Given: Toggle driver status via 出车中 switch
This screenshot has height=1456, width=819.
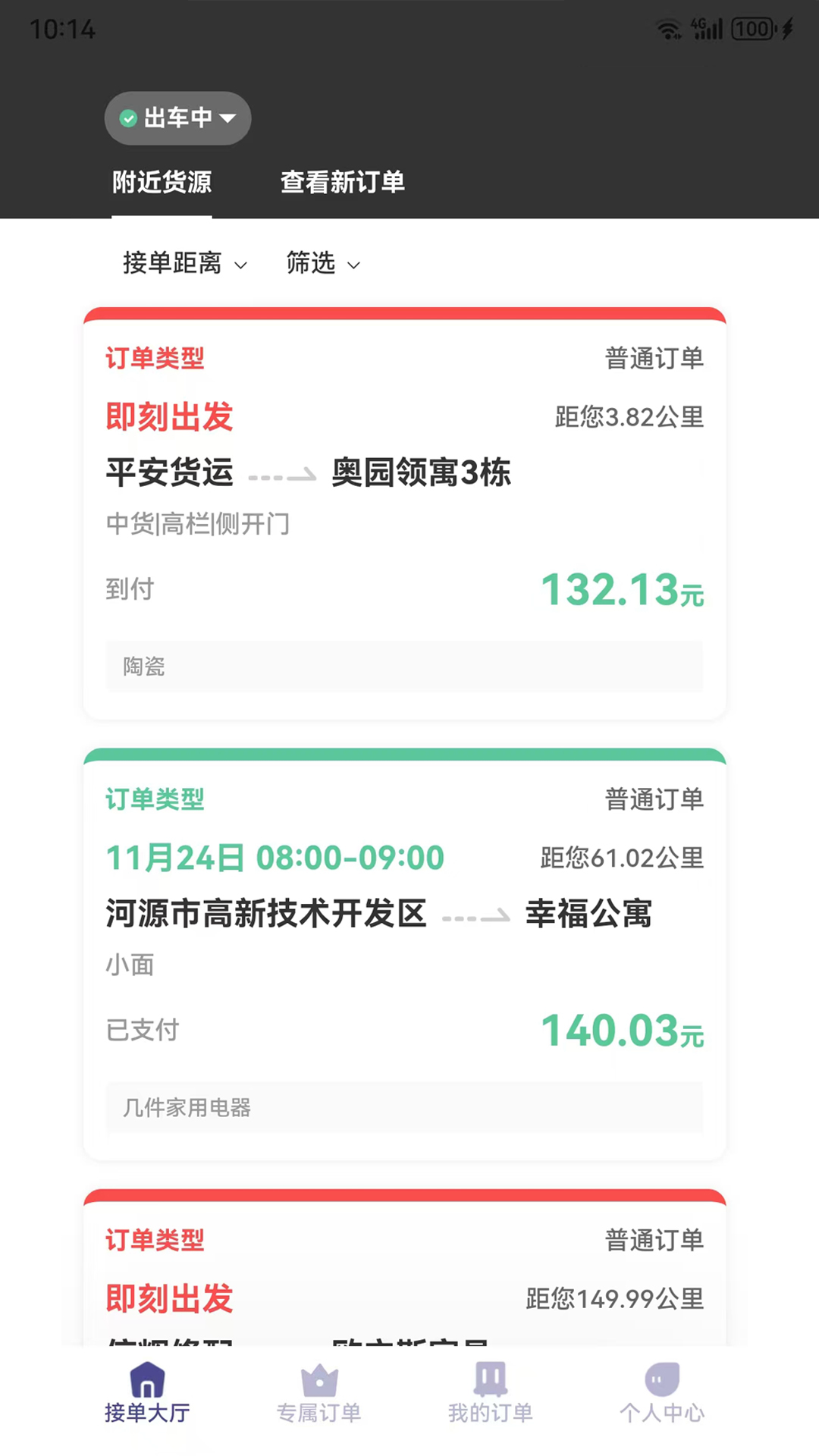Looking at the screenshot, I should tap(177, 118).
